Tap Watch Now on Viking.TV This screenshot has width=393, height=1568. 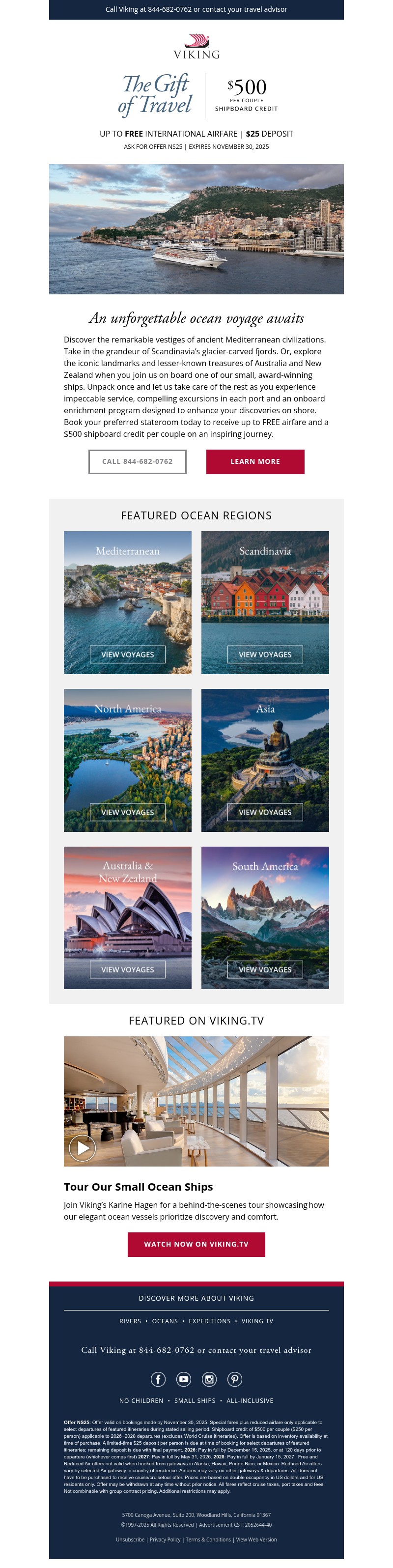pos(196,1244)
